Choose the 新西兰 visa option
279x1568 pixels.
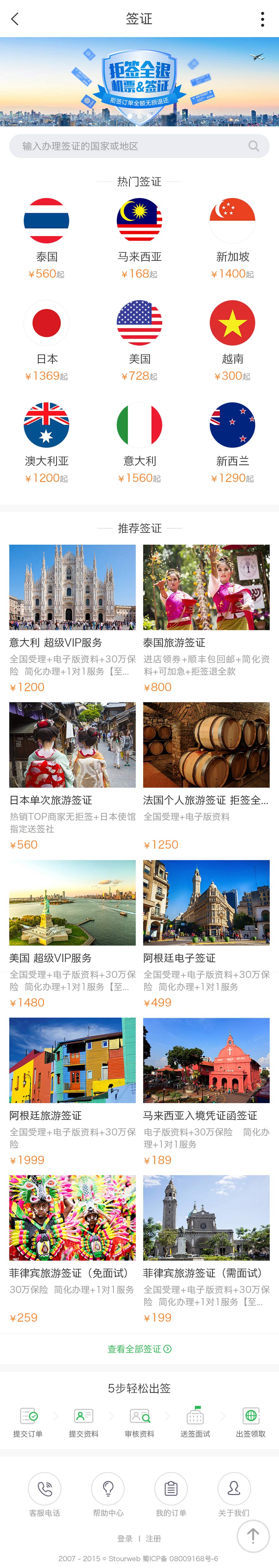point(232,425)
